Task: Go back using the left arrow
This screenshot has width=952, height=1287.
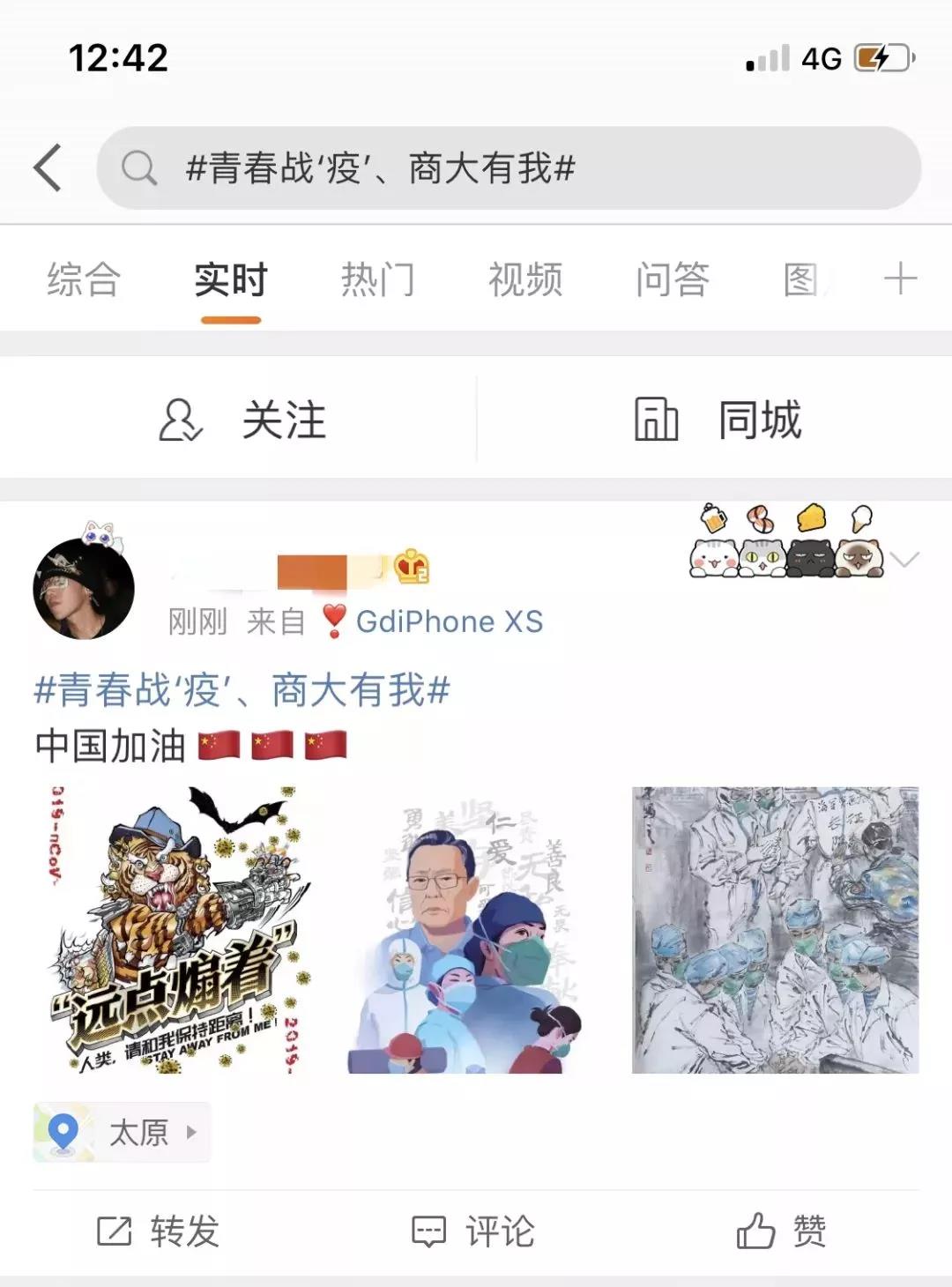Action: (48, 167)
